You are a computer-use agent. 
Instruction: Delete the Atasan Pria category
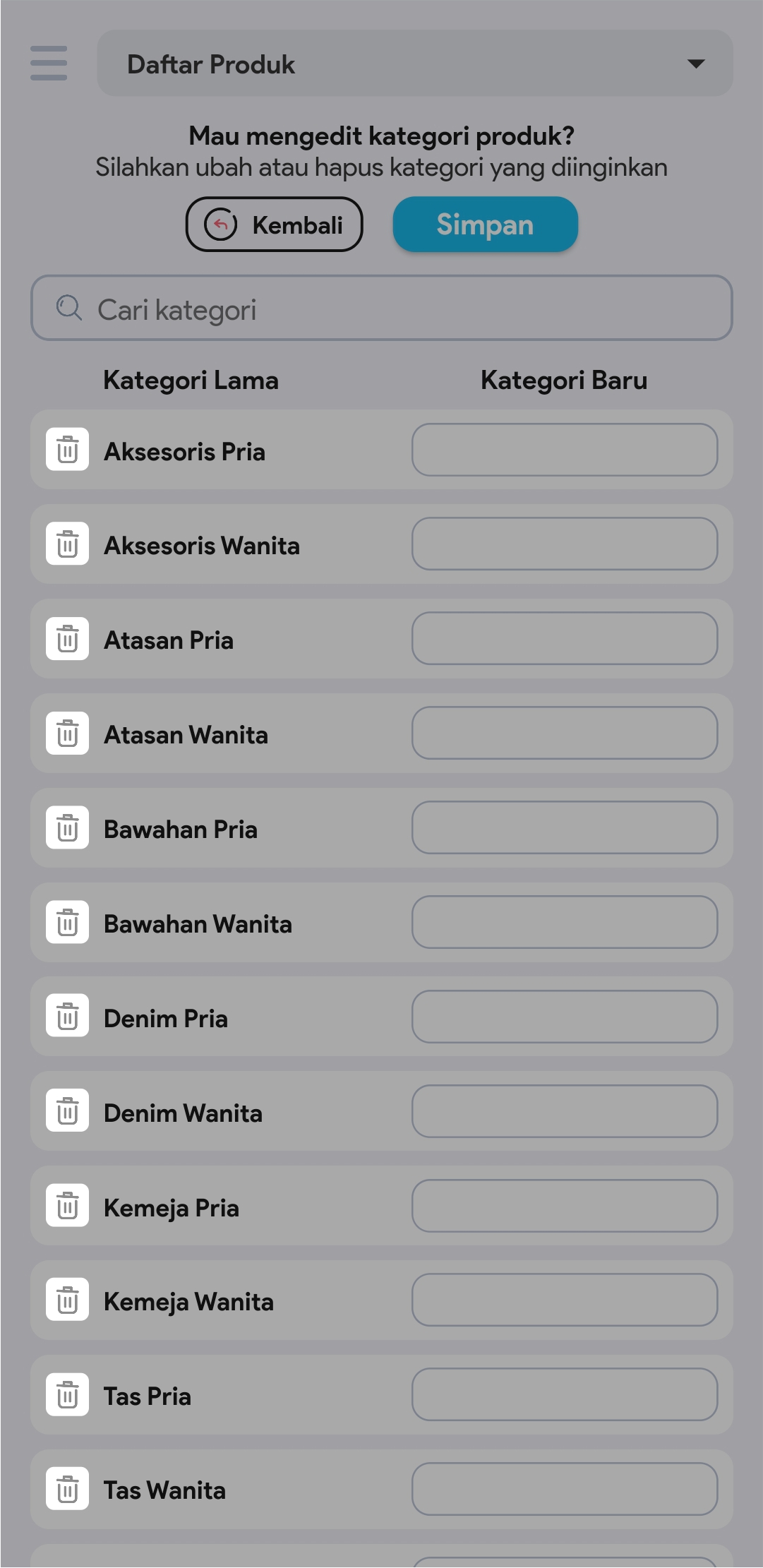67,639
